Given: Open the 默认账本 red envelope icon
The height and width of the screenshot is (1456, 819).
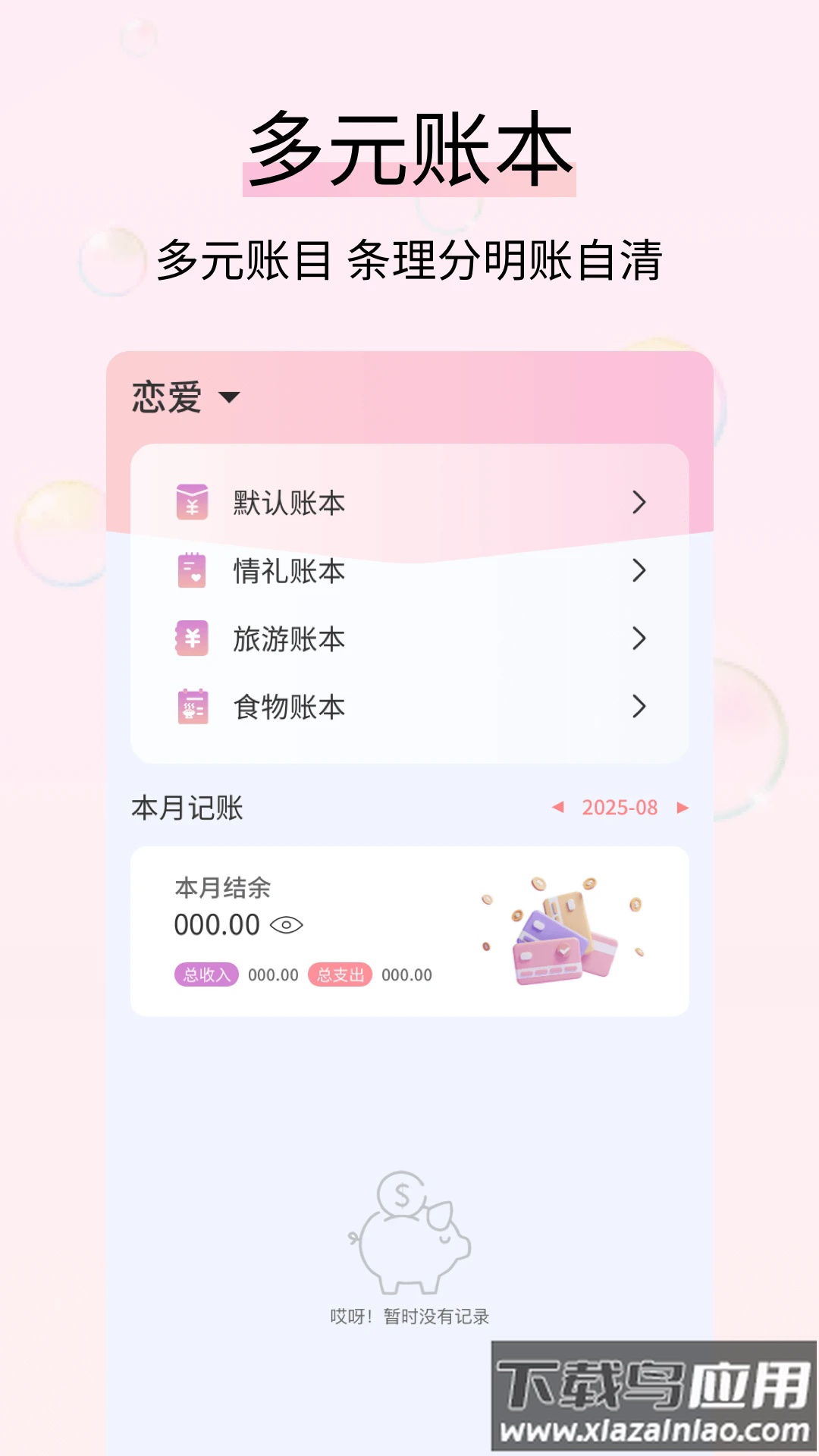Looking at the screenshot, I should click(193, 502).
